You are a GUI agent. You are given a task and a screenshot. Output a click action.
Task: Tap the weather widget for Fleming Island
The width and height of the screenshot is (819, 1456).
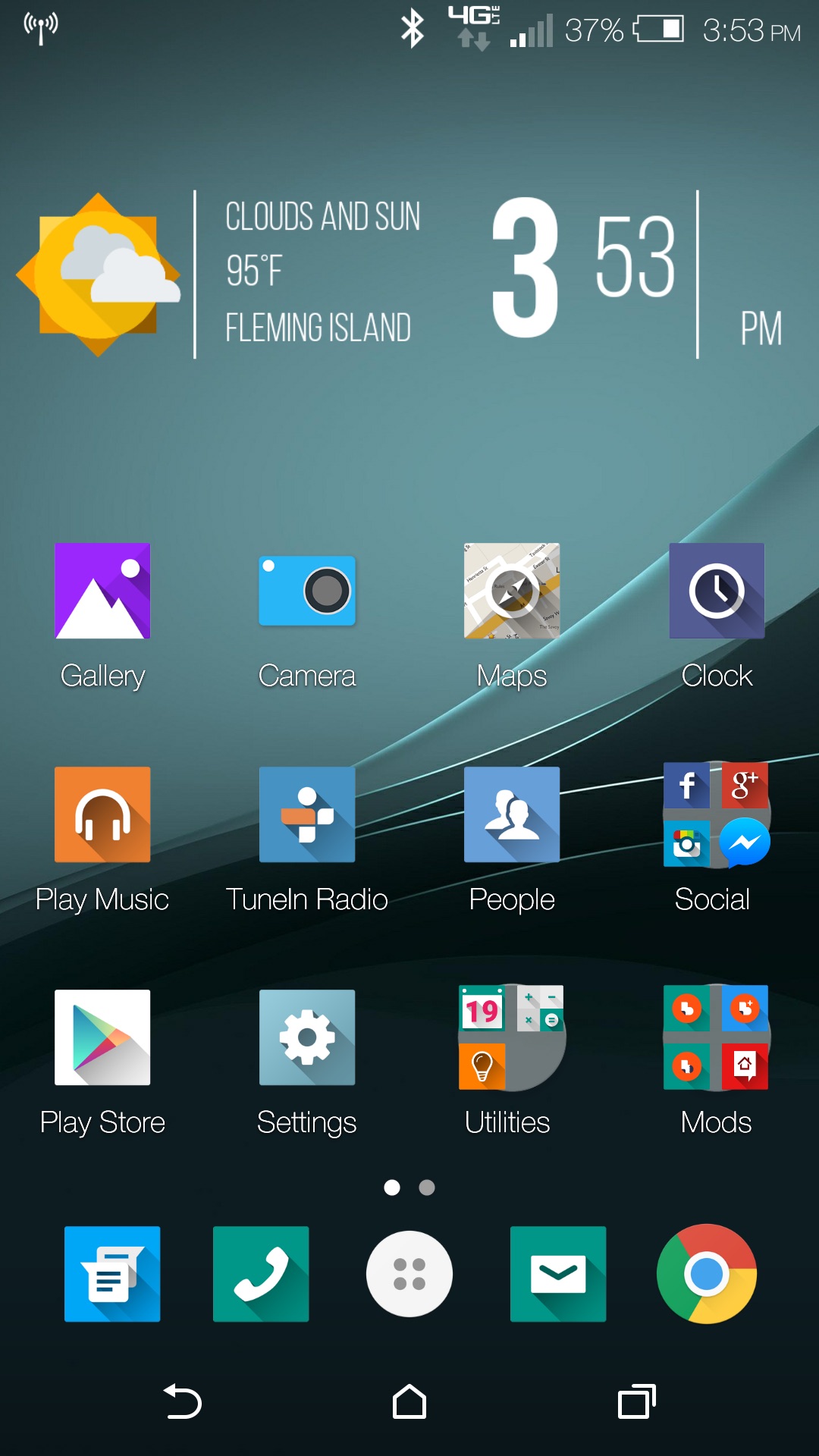227,273
